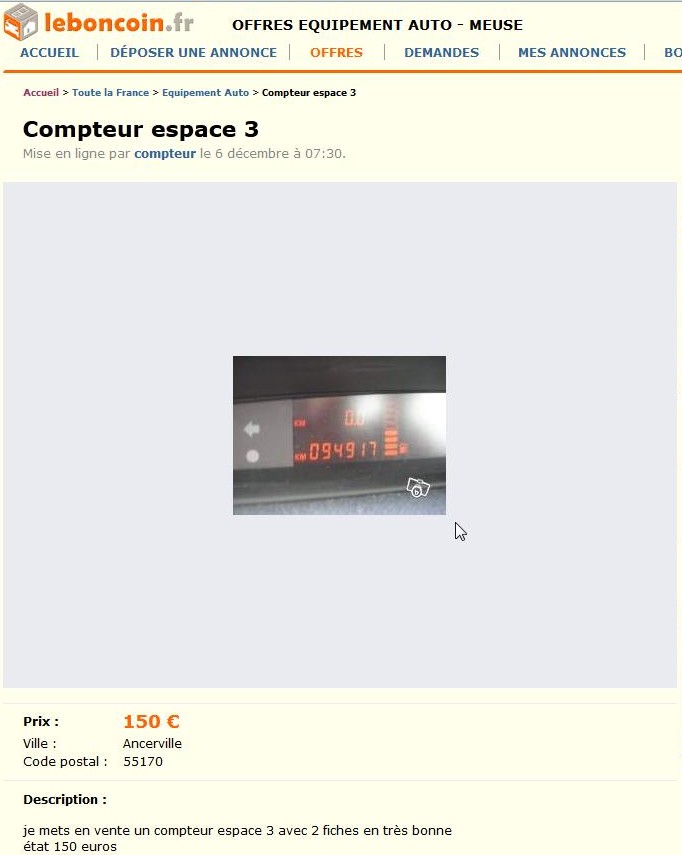
Task: Open MES ANNONCES
Action: (x=571, y=52)
